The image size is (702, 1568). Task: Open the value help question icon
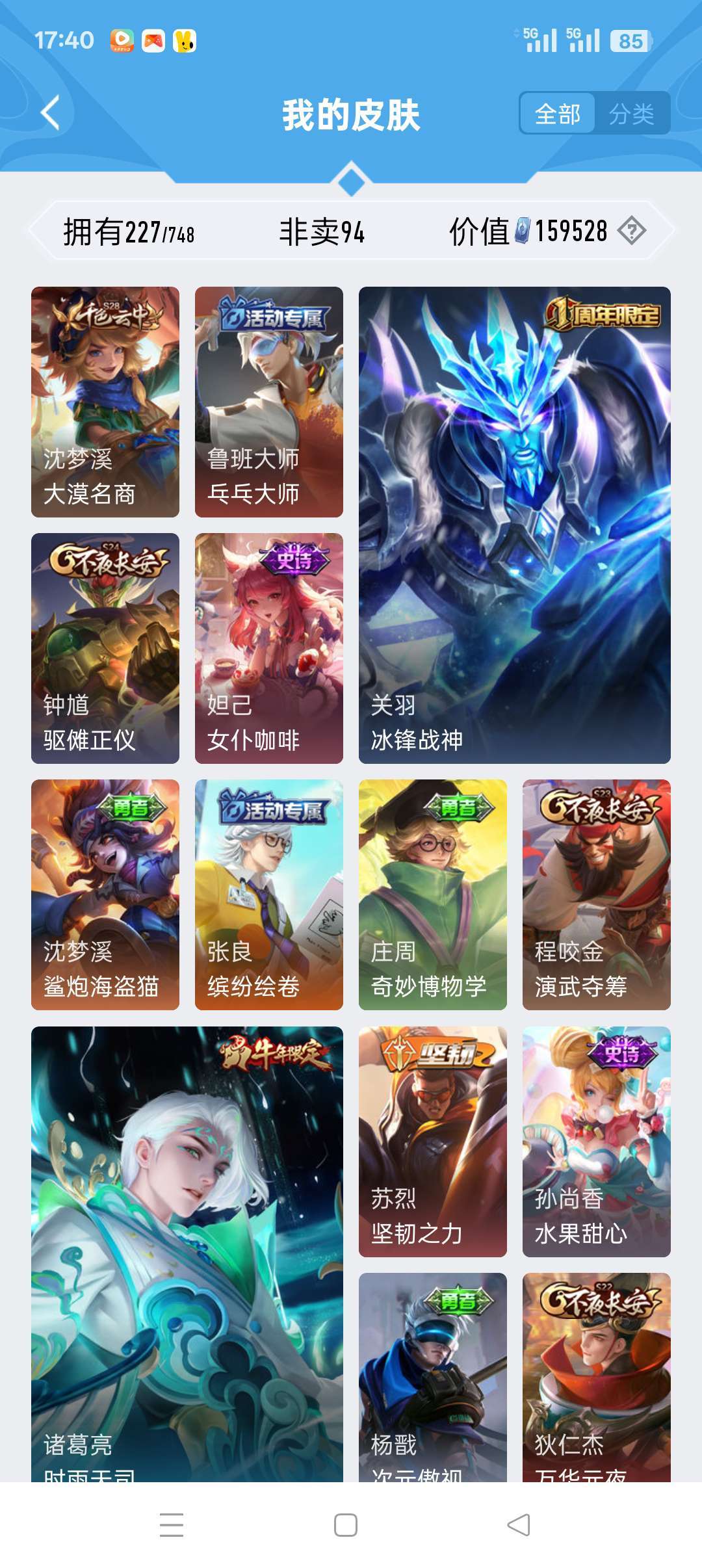631,231
